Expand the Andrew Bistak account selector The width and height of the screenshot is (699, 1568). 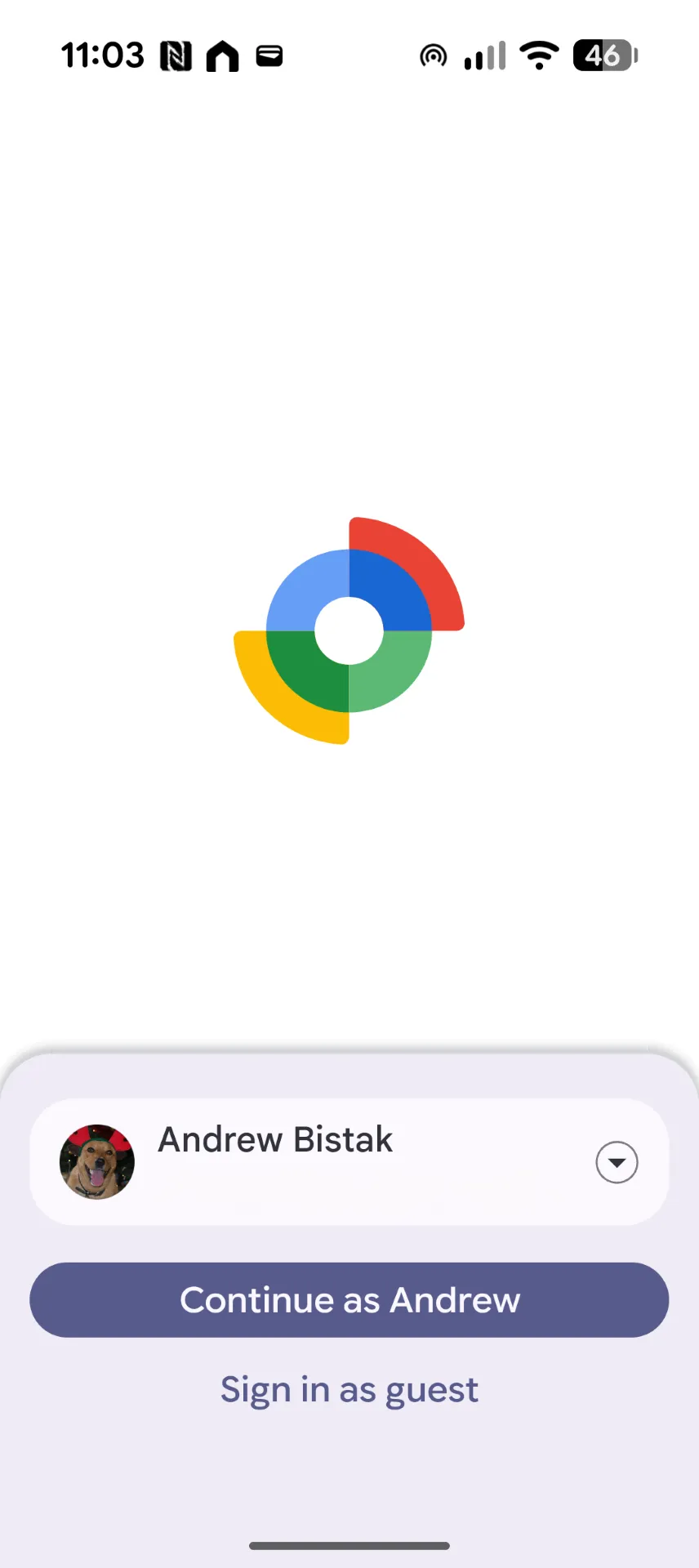point(617,1162)
